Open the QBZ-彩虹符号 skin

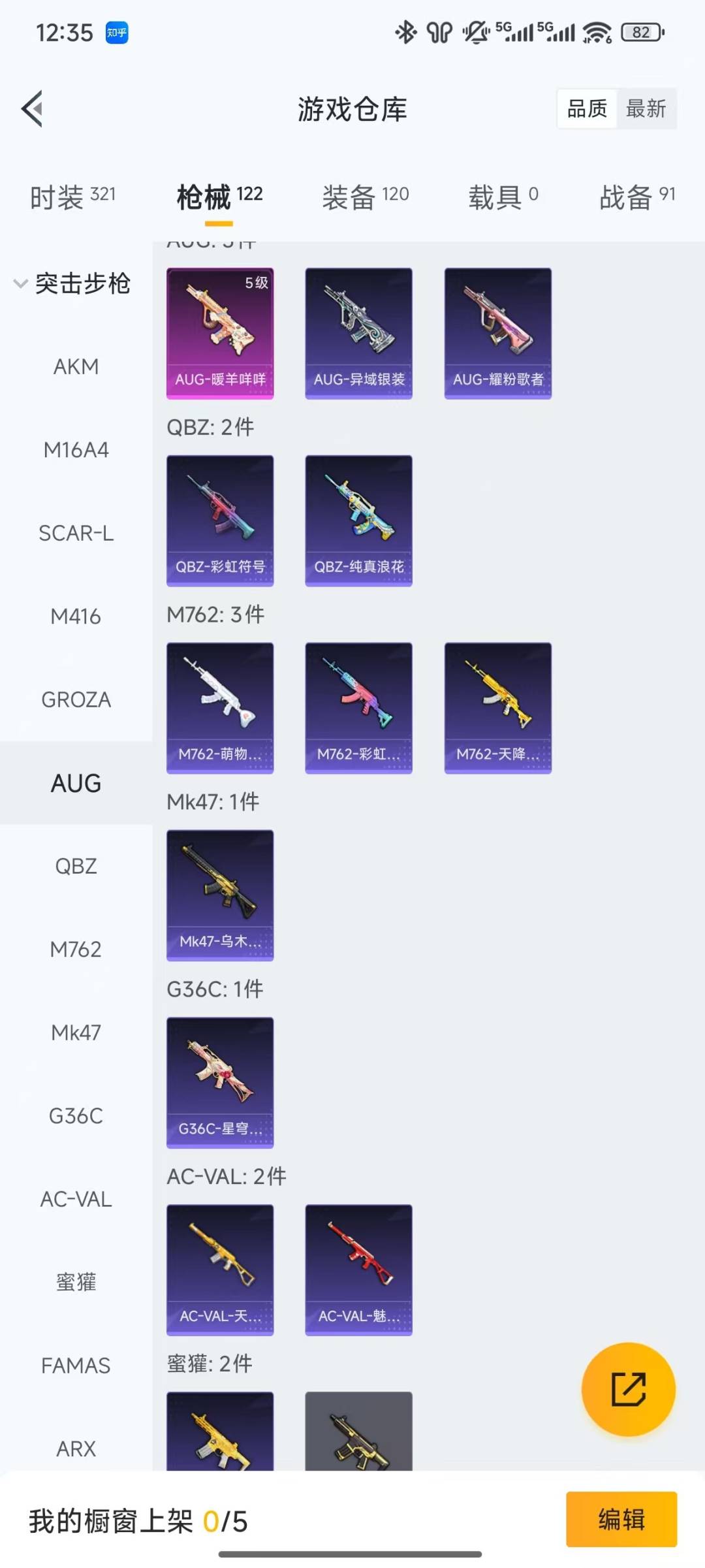pyautogui.click(x=220, y=520)
